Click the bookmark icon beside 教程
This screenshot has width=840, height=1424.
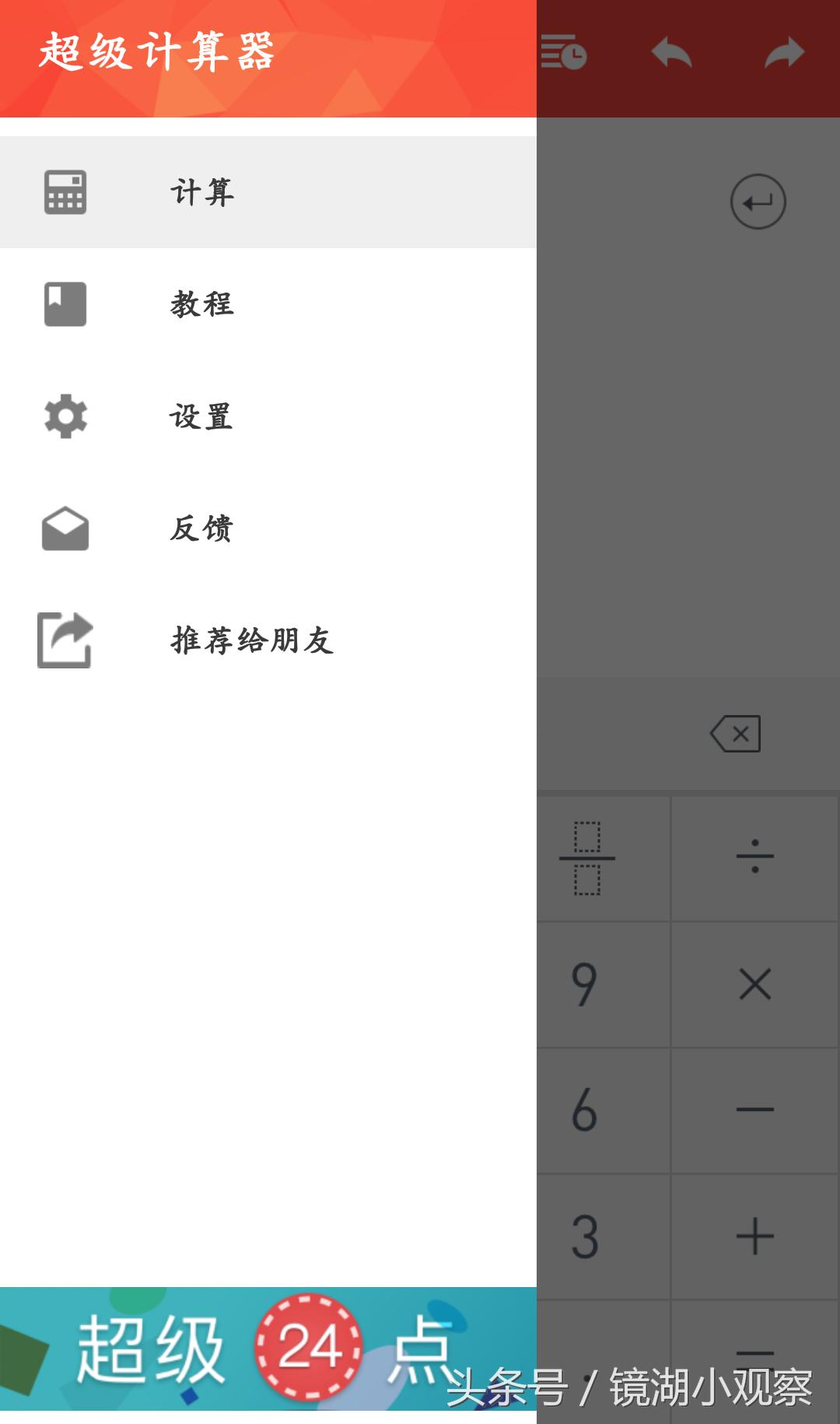tap(65, 305)
